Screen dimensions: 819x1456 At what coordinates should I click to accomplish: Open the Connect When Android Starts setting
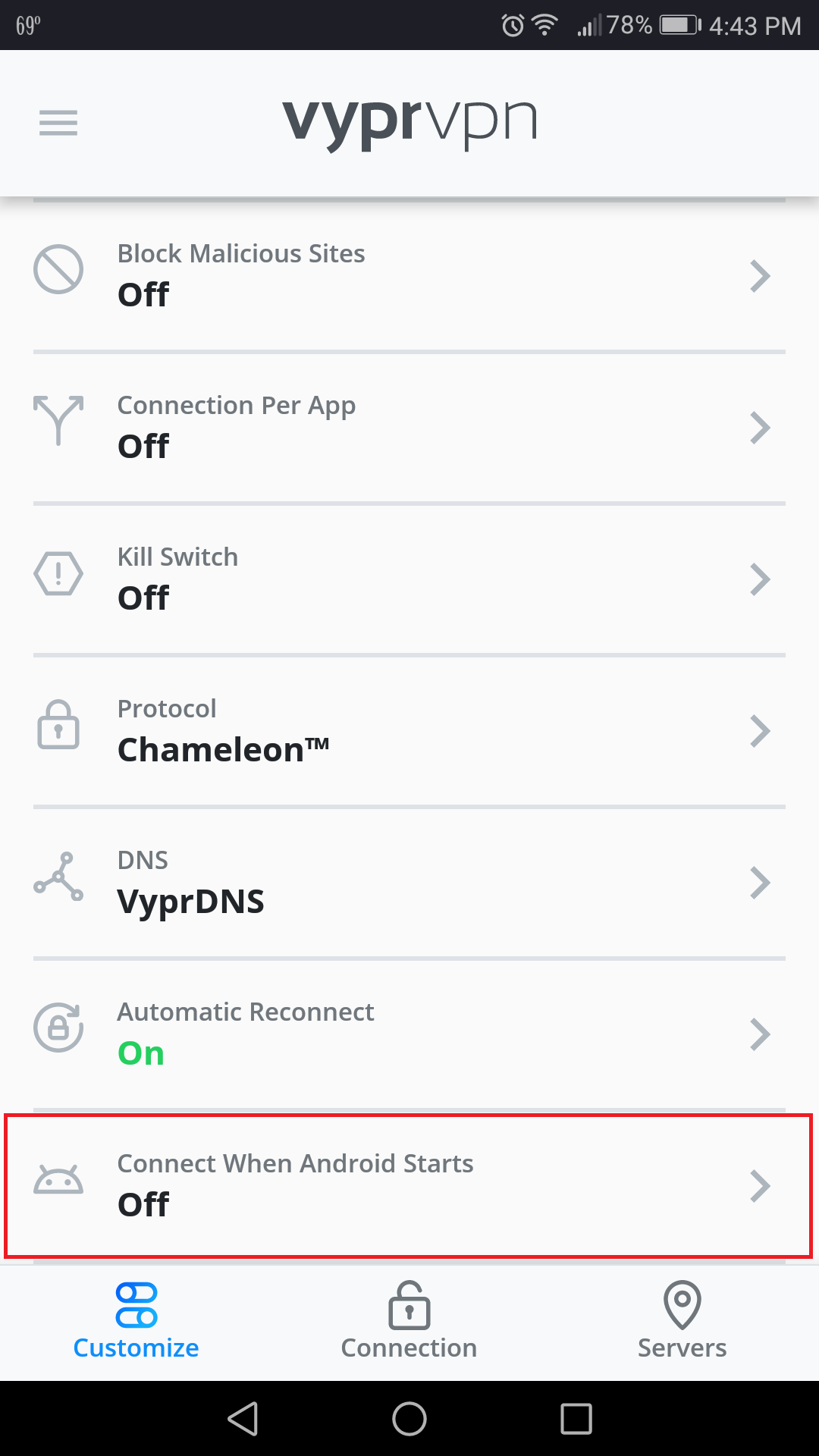coord(409,1183)
